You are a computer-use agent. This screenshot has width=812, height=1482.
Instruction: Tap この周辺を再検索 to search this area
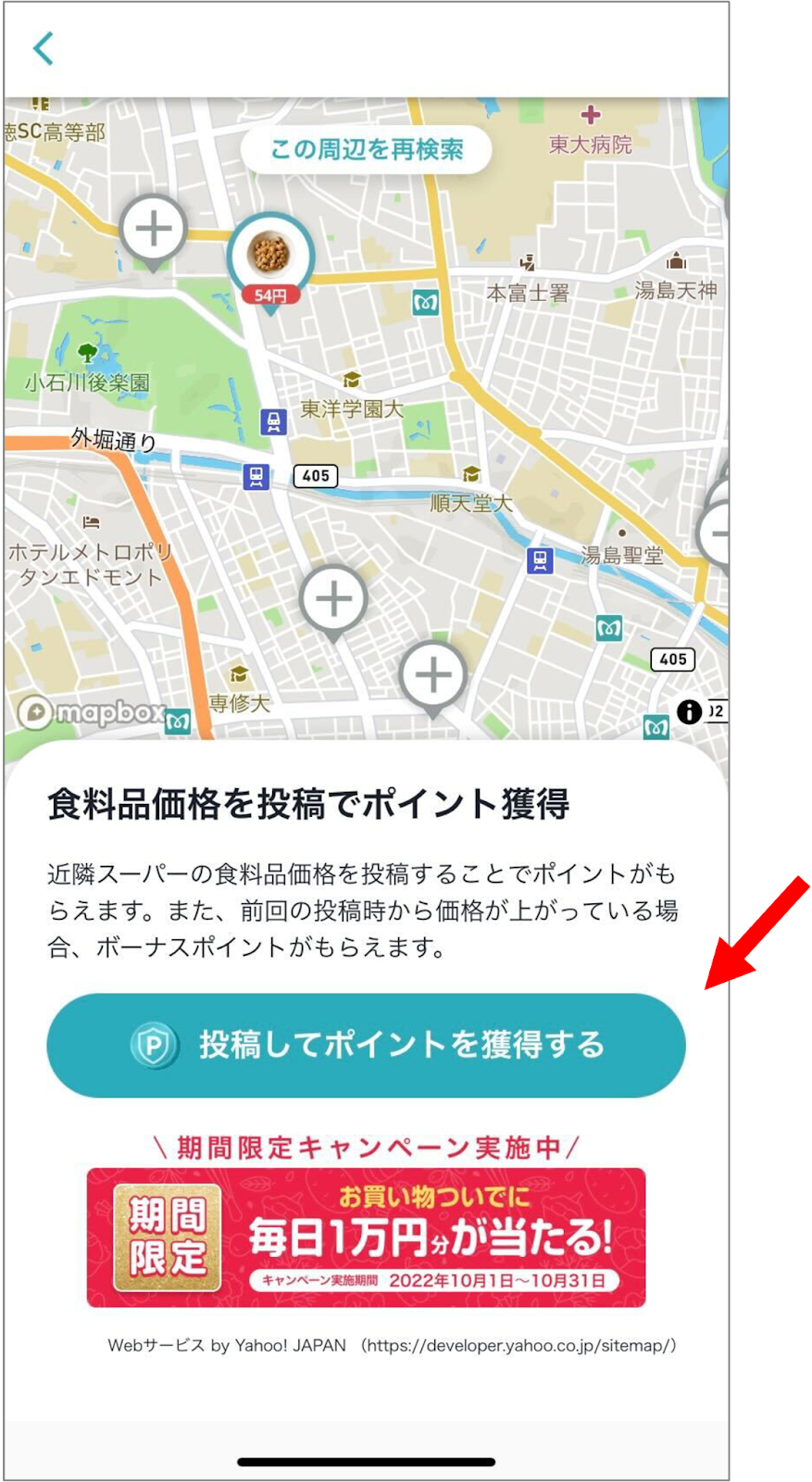click(x=367, y=149)
